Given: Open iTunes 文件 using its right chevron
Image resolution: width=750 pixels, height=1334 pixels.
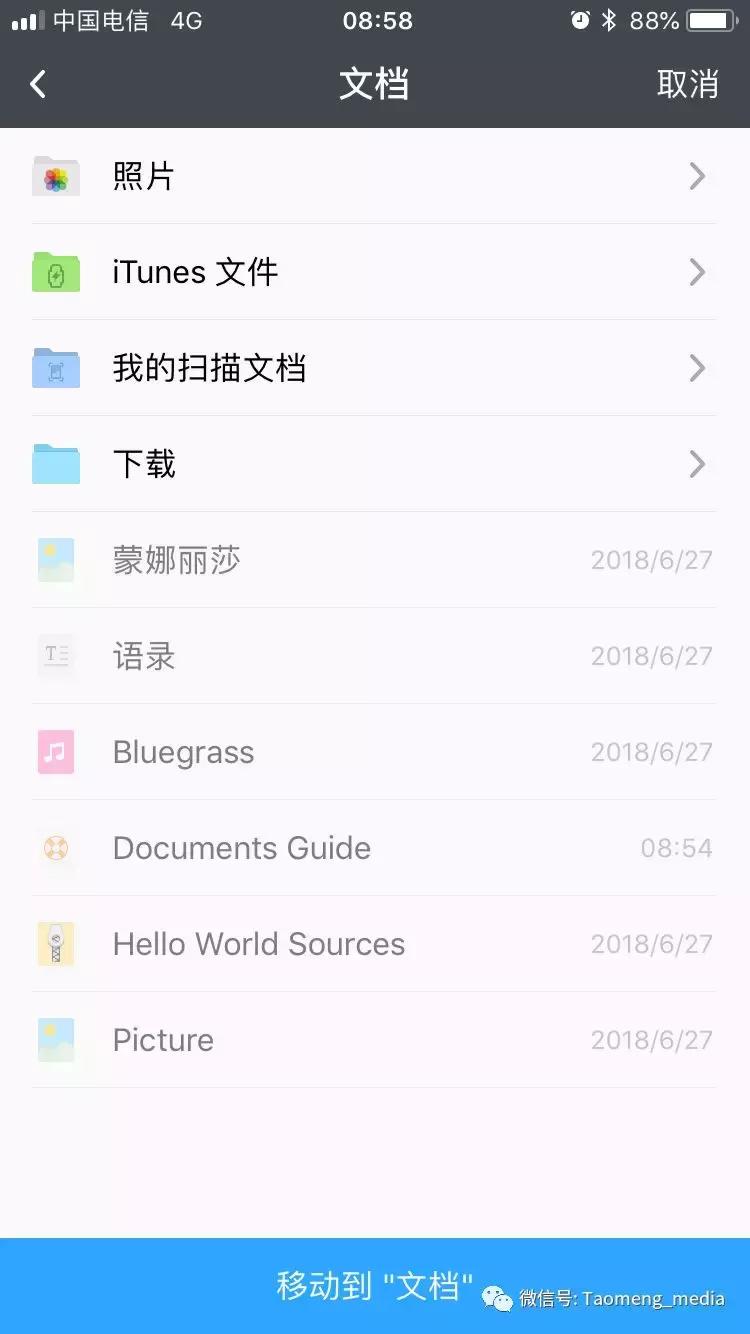Looking at the screenshot, I should pyautogui.click(x=697, y=272).
